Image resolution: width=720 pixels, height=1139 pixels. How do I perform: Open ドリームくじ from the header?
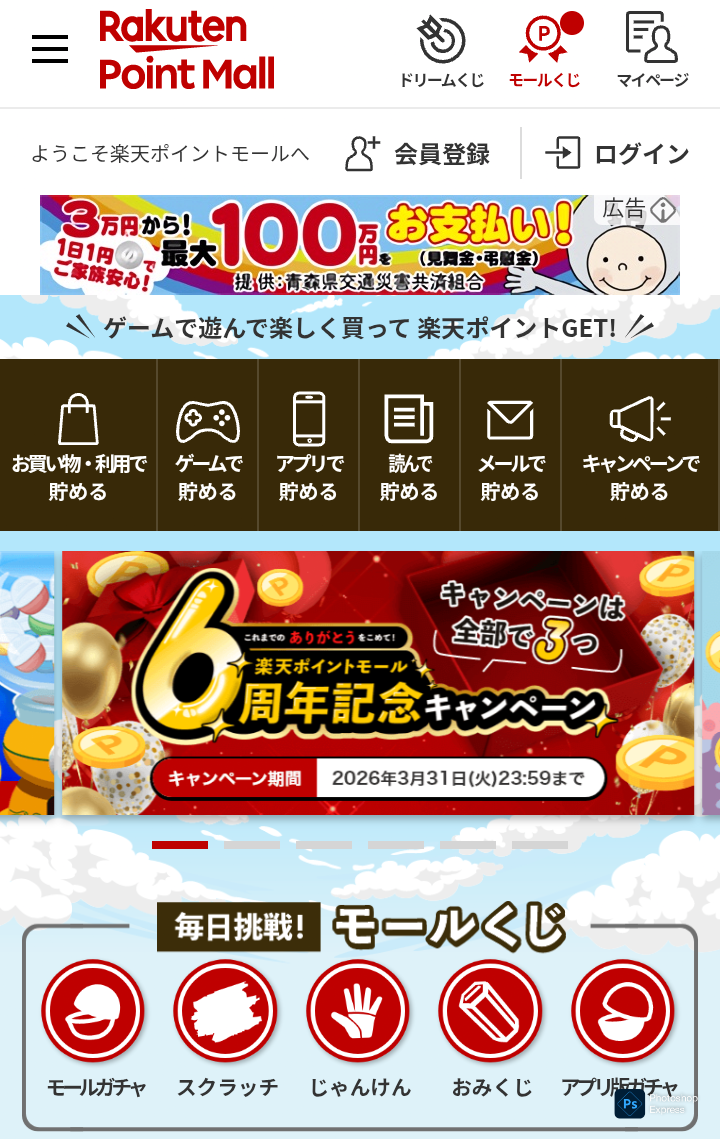click(441, 52)
